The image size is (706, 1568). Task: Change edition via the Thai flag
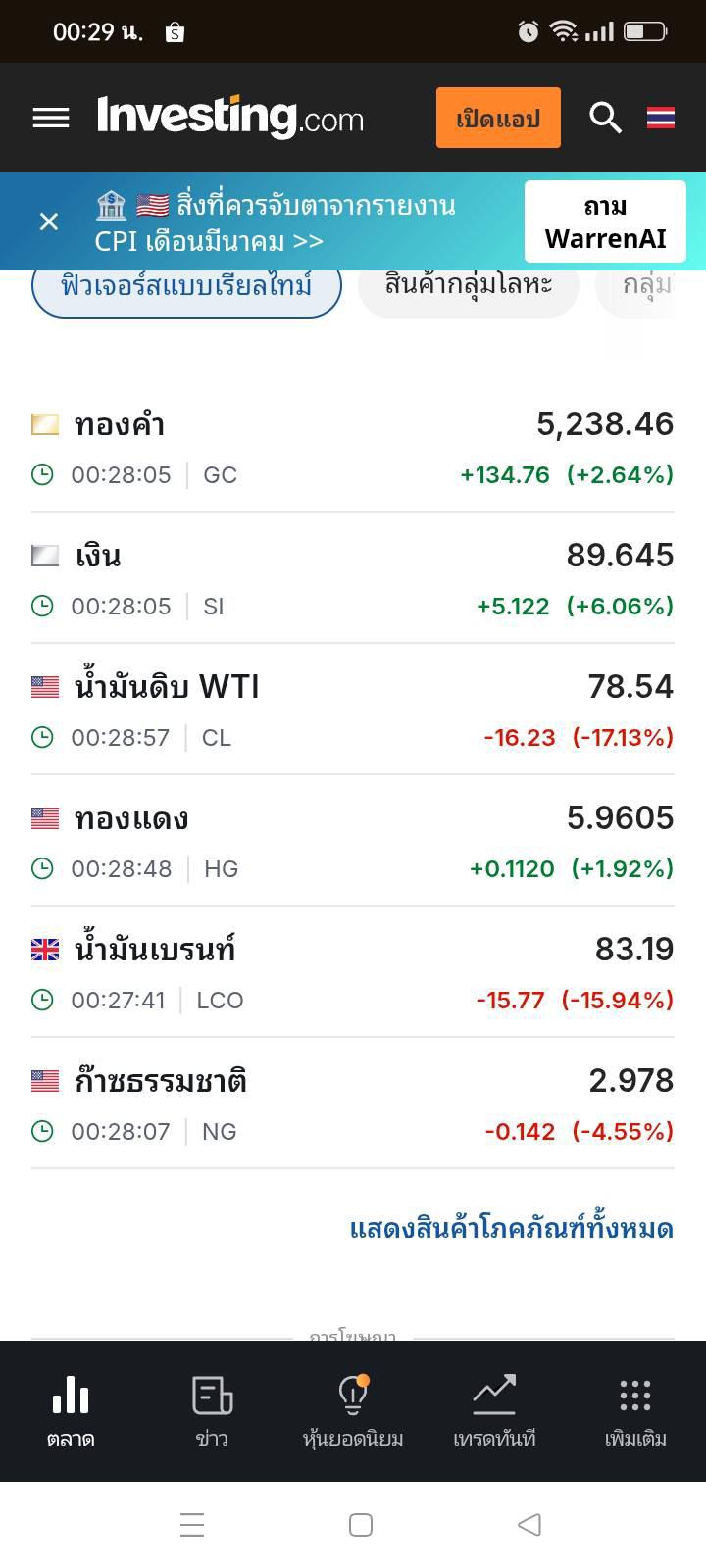[661, 118]
